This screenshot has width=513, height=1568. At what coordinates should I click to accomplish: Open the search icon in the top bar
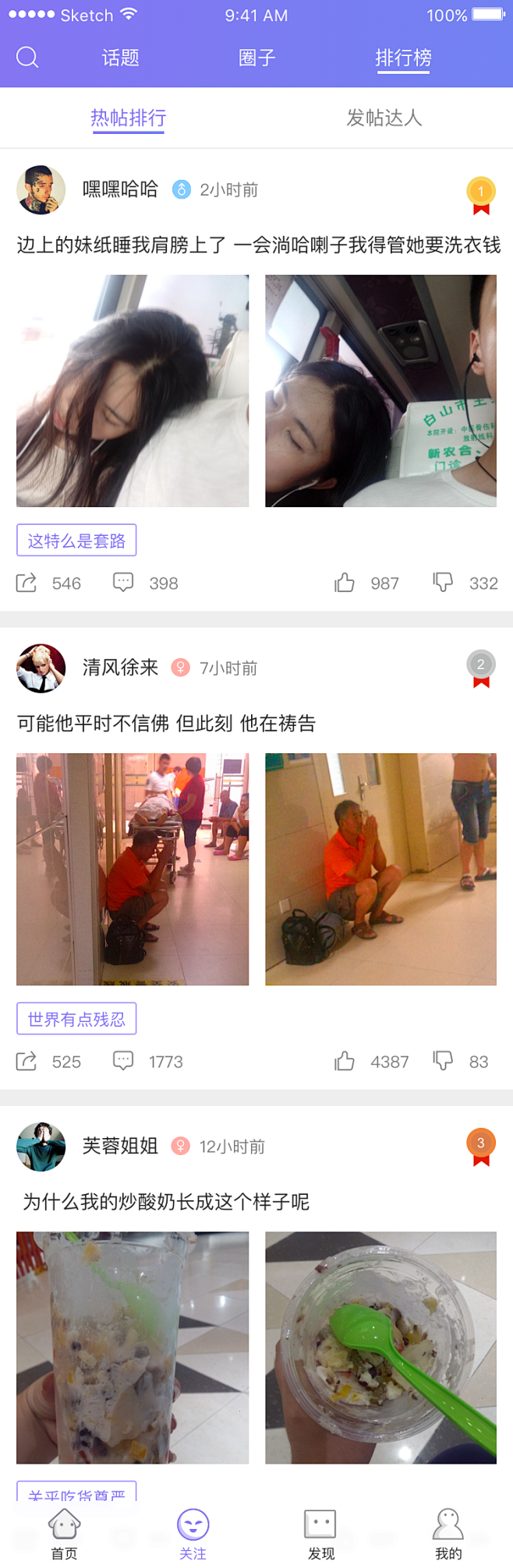pos(27,58)
